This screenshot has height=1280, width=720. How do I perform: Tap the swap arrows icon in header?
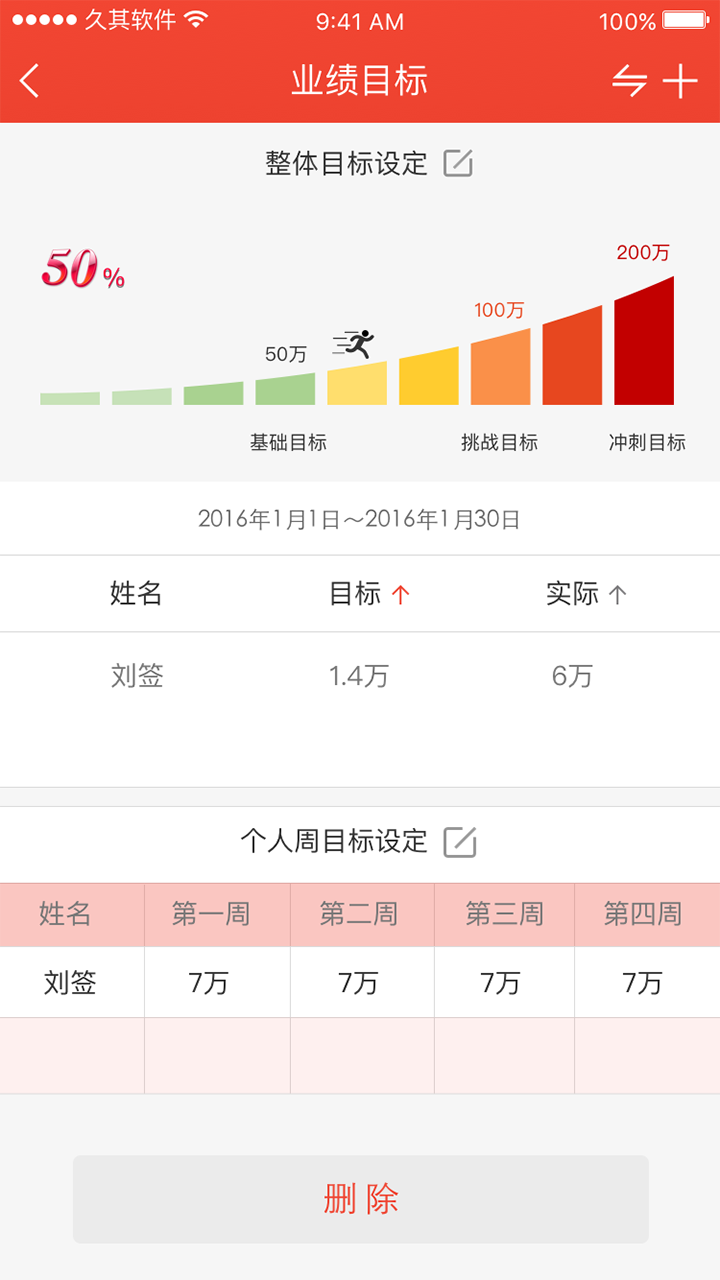[x=629, y=81]
